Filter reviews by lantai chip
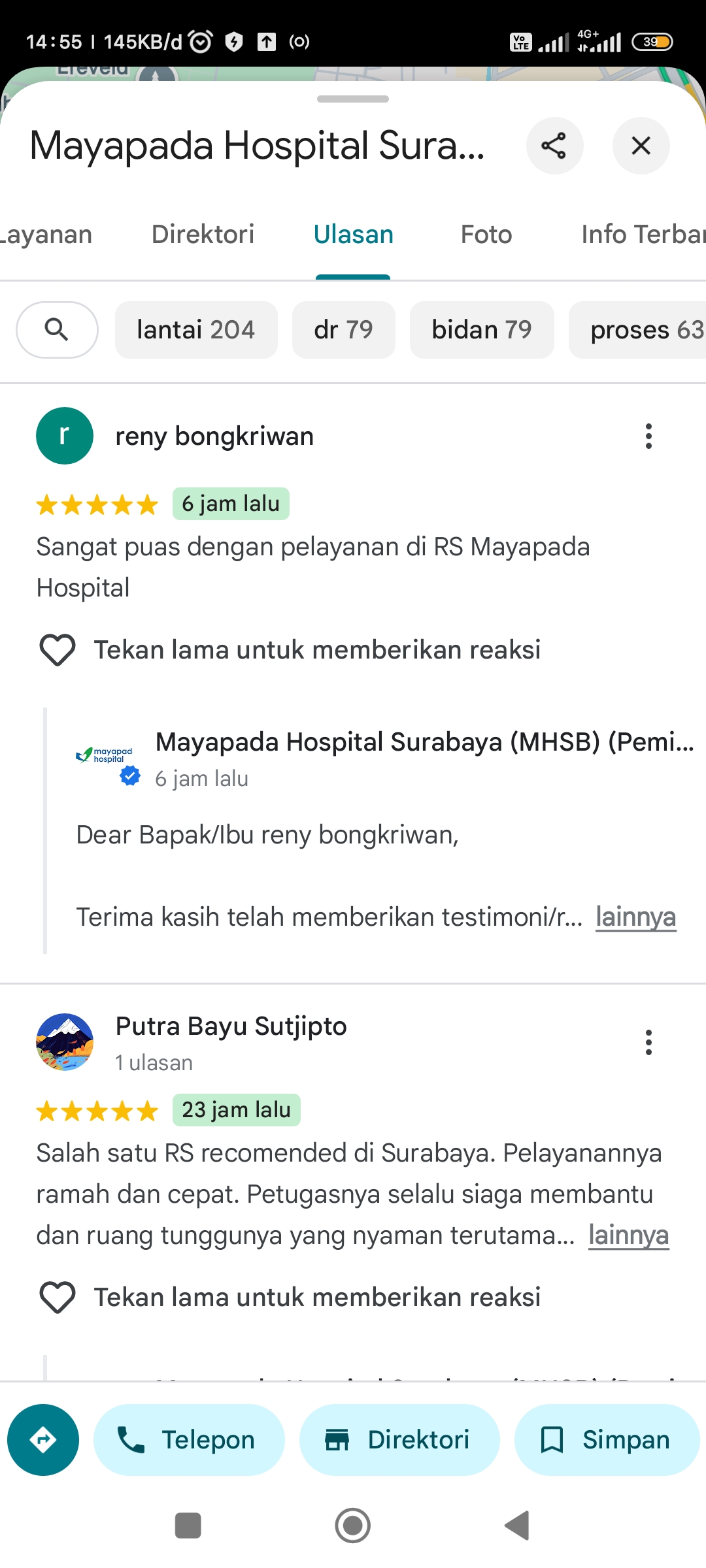 196,330
